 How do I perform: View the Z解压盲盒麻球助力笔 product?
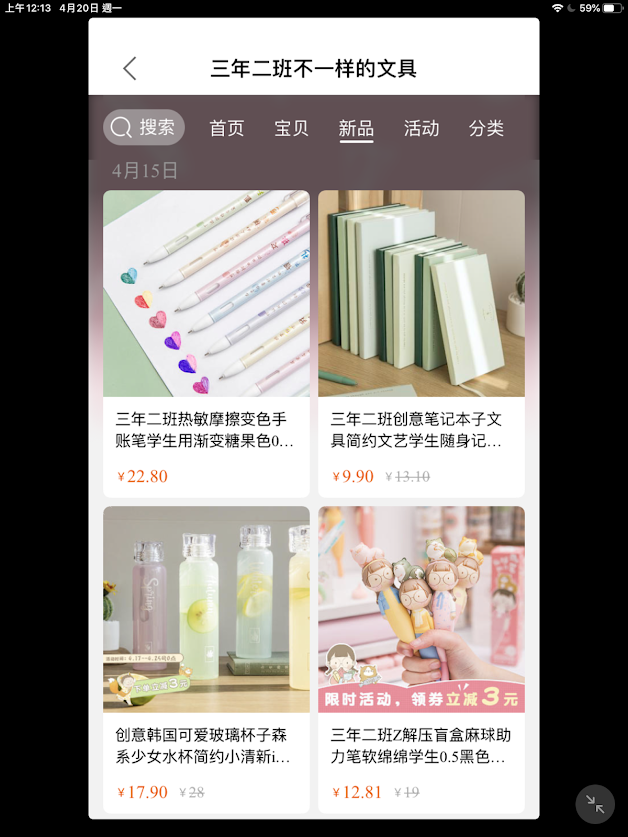tap(421, 658)
